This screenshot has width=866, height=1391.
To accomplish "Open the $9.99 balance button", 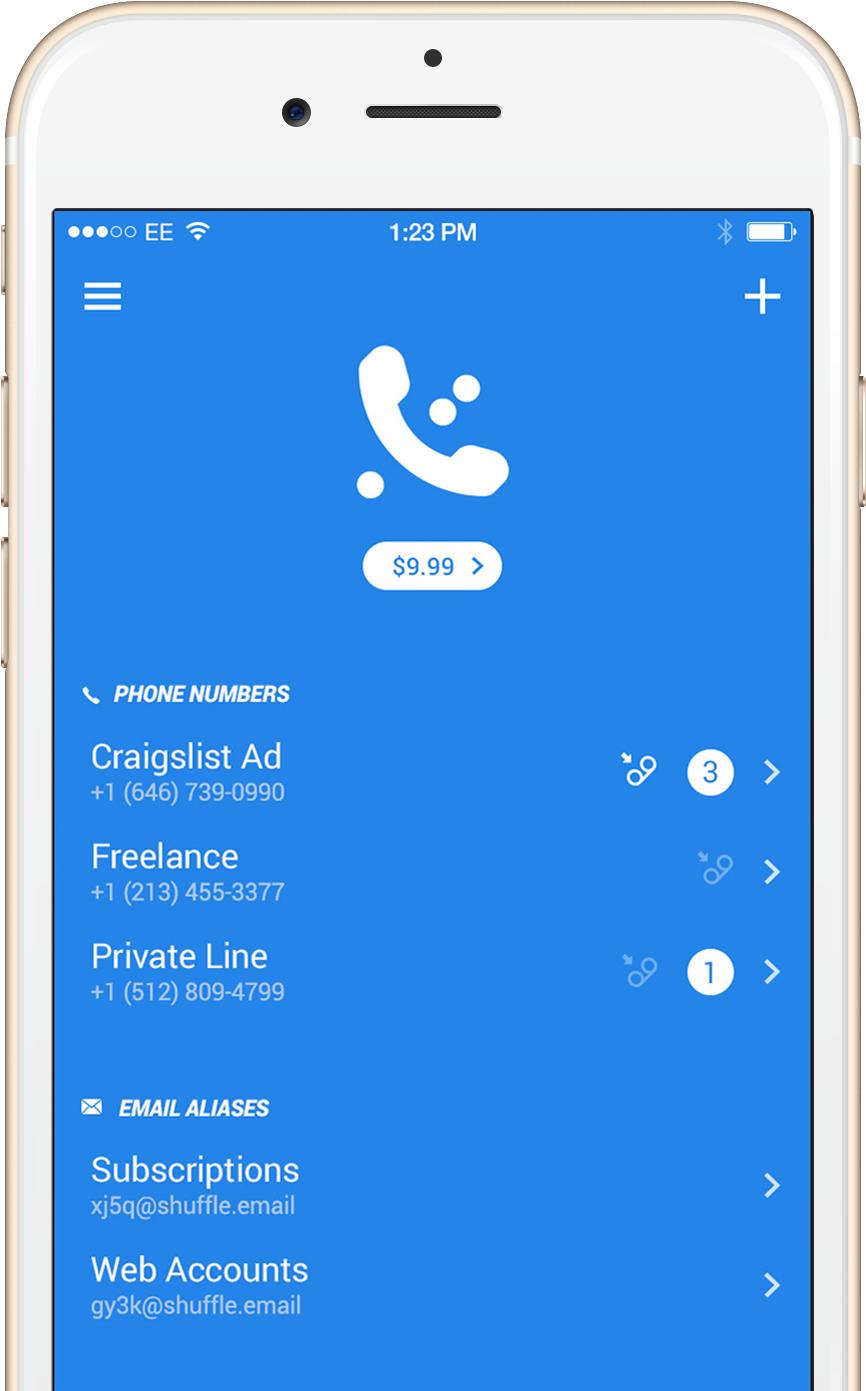I will [432, 567].
